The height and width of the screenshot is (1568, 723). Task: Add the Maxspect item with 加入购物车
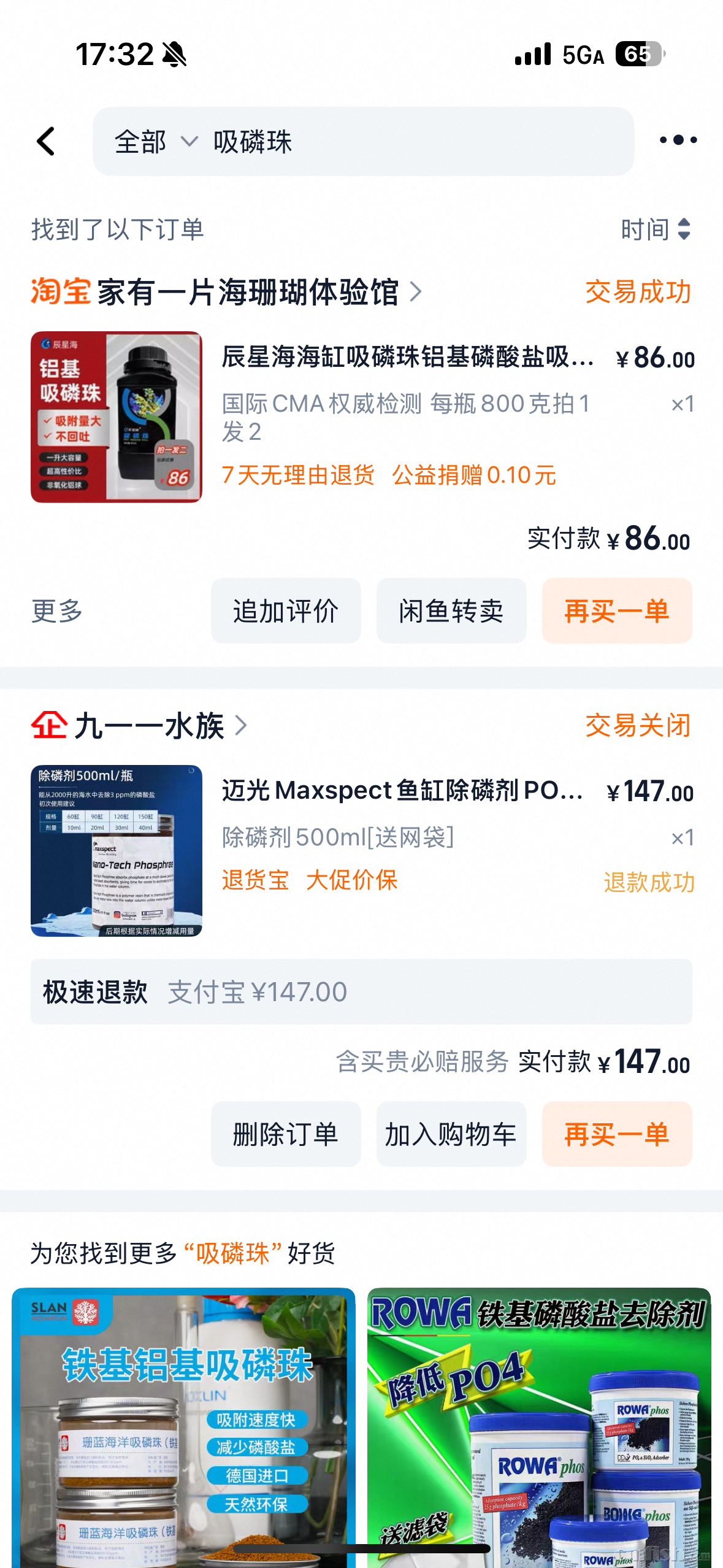click(451, 1134)
